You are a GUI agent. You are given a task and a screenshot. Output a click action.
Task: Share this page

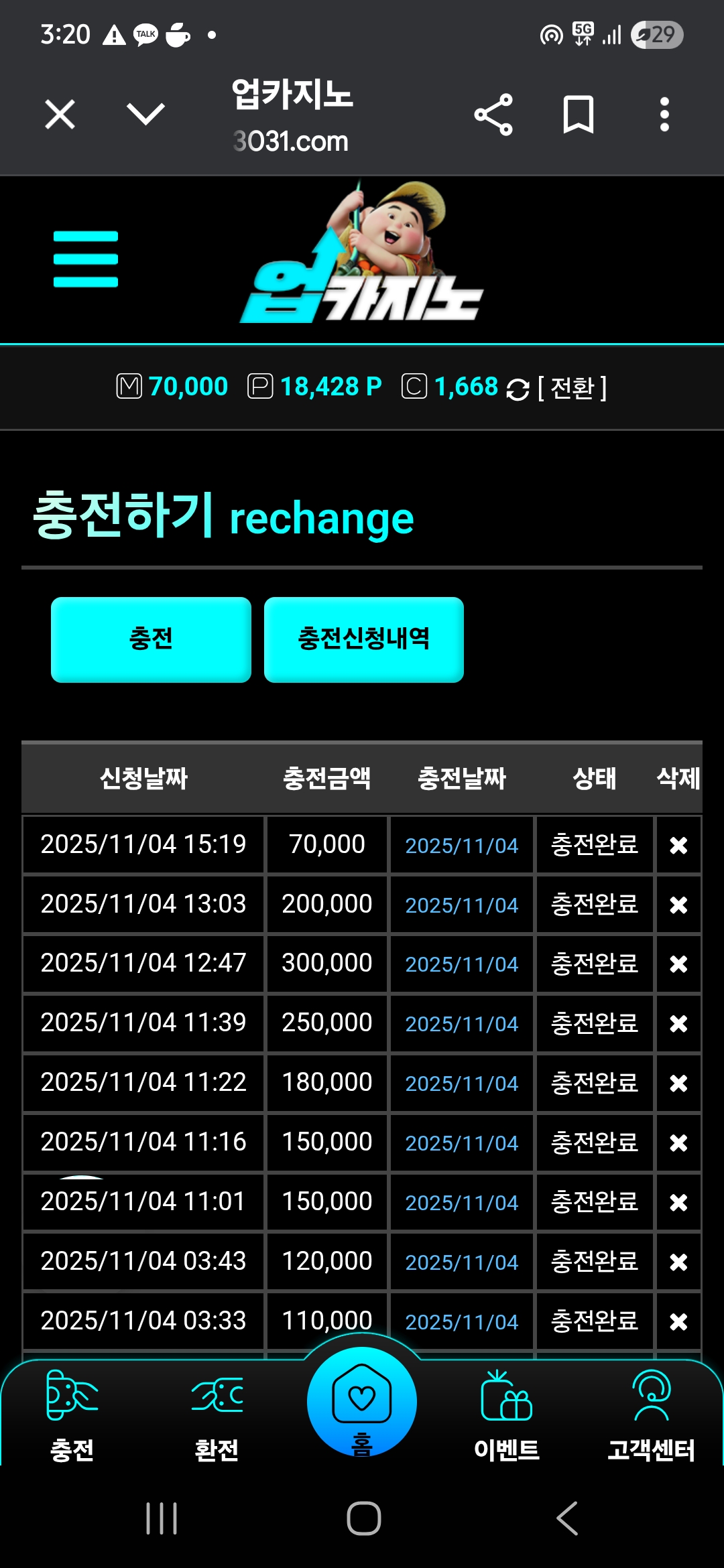[493, 115]
